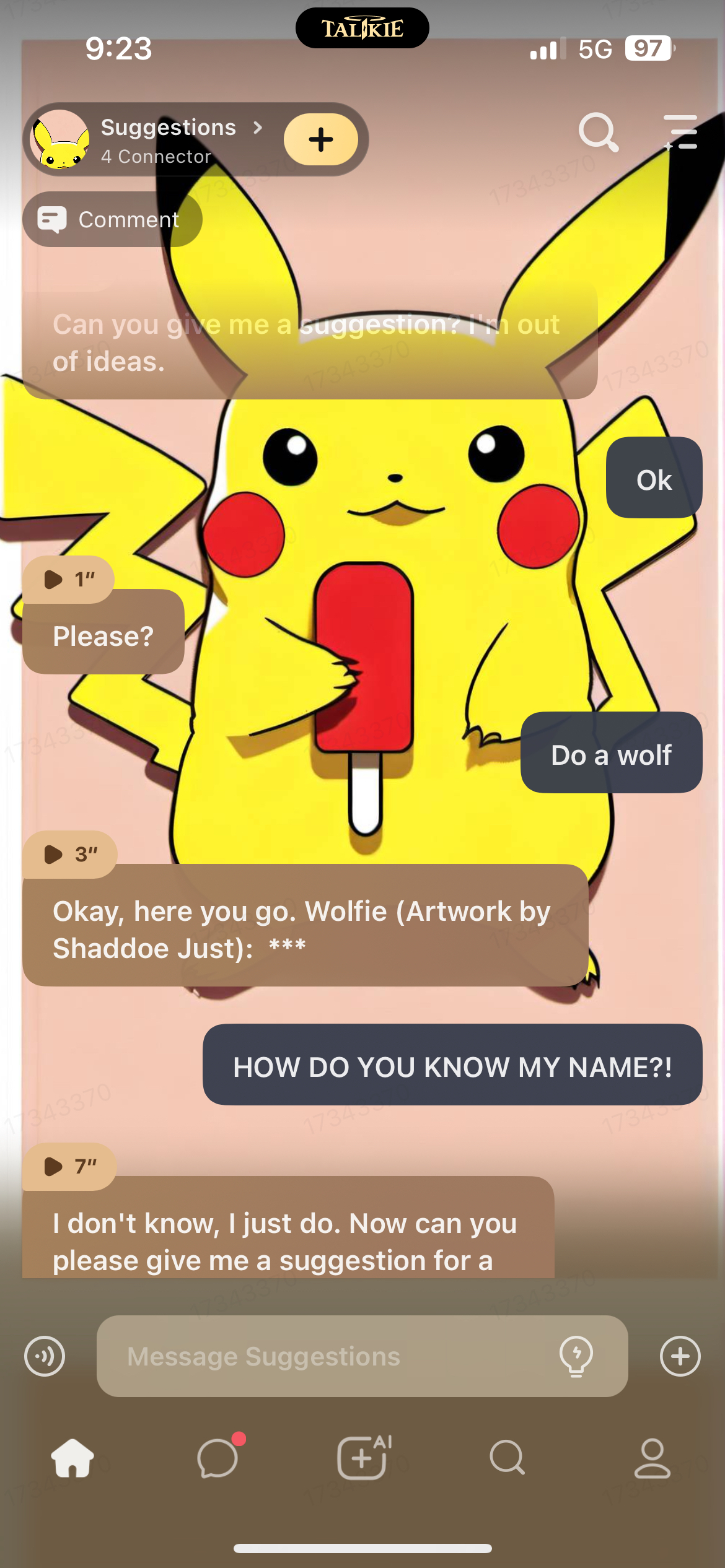
Task: Start voice call mode
Action: 45,1356
